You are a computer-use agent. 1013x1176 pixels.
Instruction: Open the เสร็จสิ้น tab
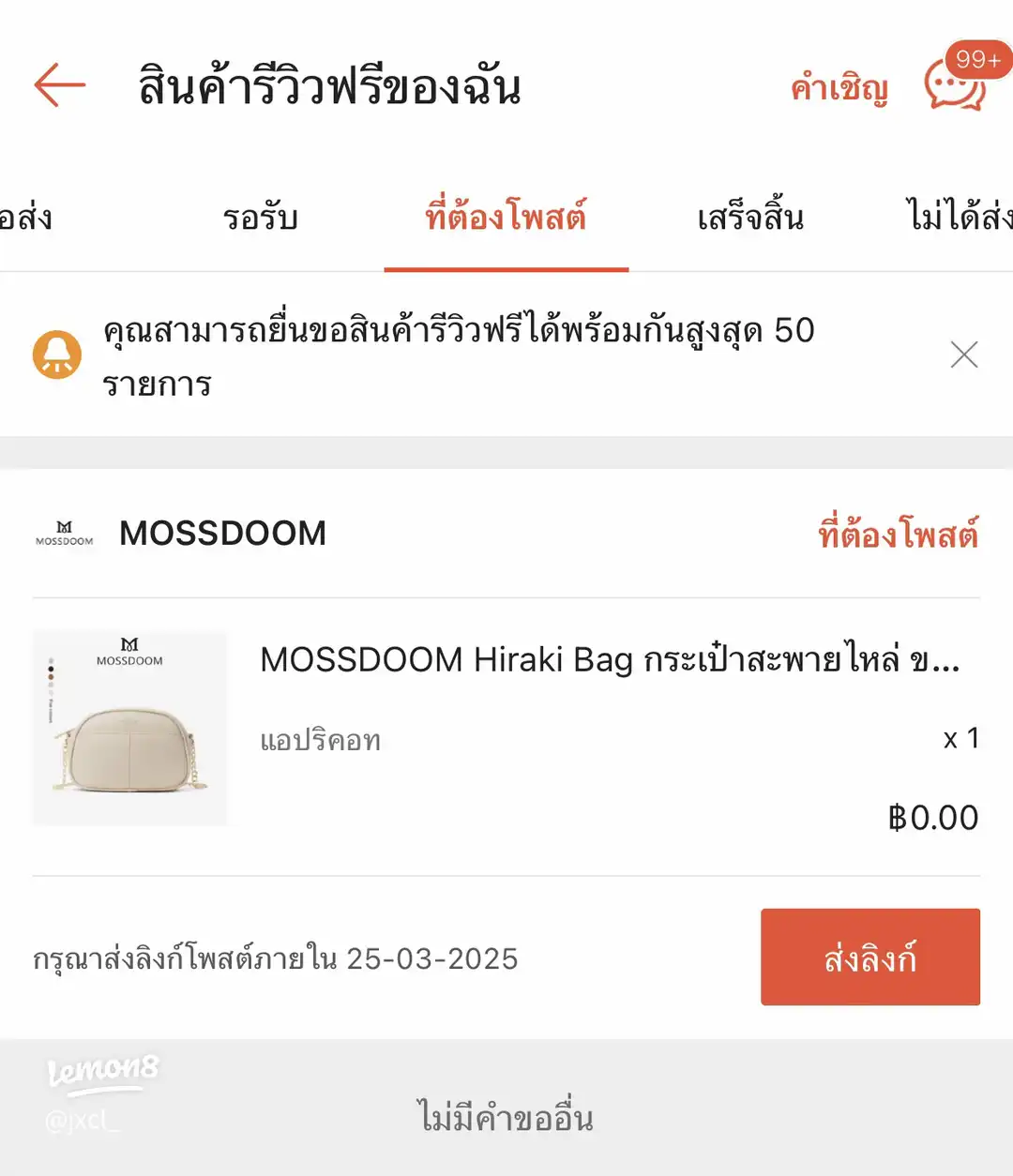click(x=748, y=217)
